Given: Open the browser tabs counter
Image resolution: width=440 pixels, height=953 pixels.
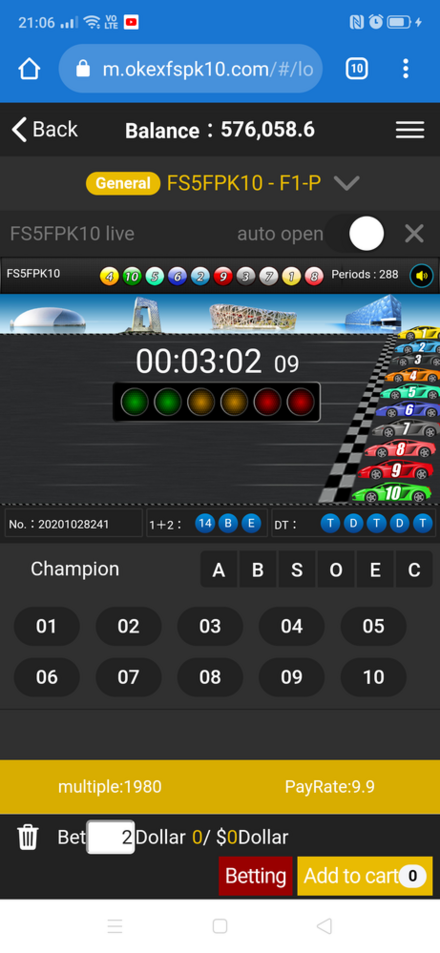Looking at the screenshot, I should pyautogui.click(x=357, y=69).
